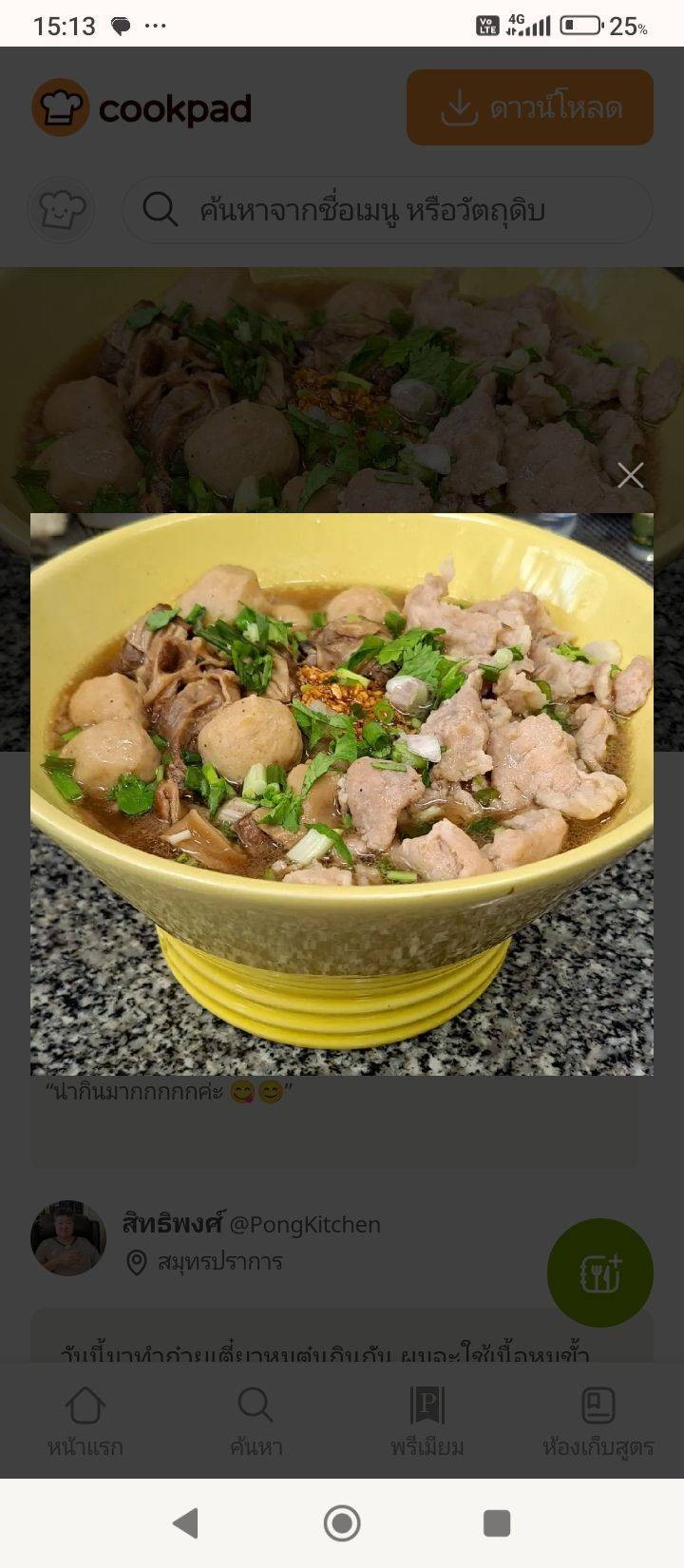Go to the phone home screen

tap(342, 1523)
